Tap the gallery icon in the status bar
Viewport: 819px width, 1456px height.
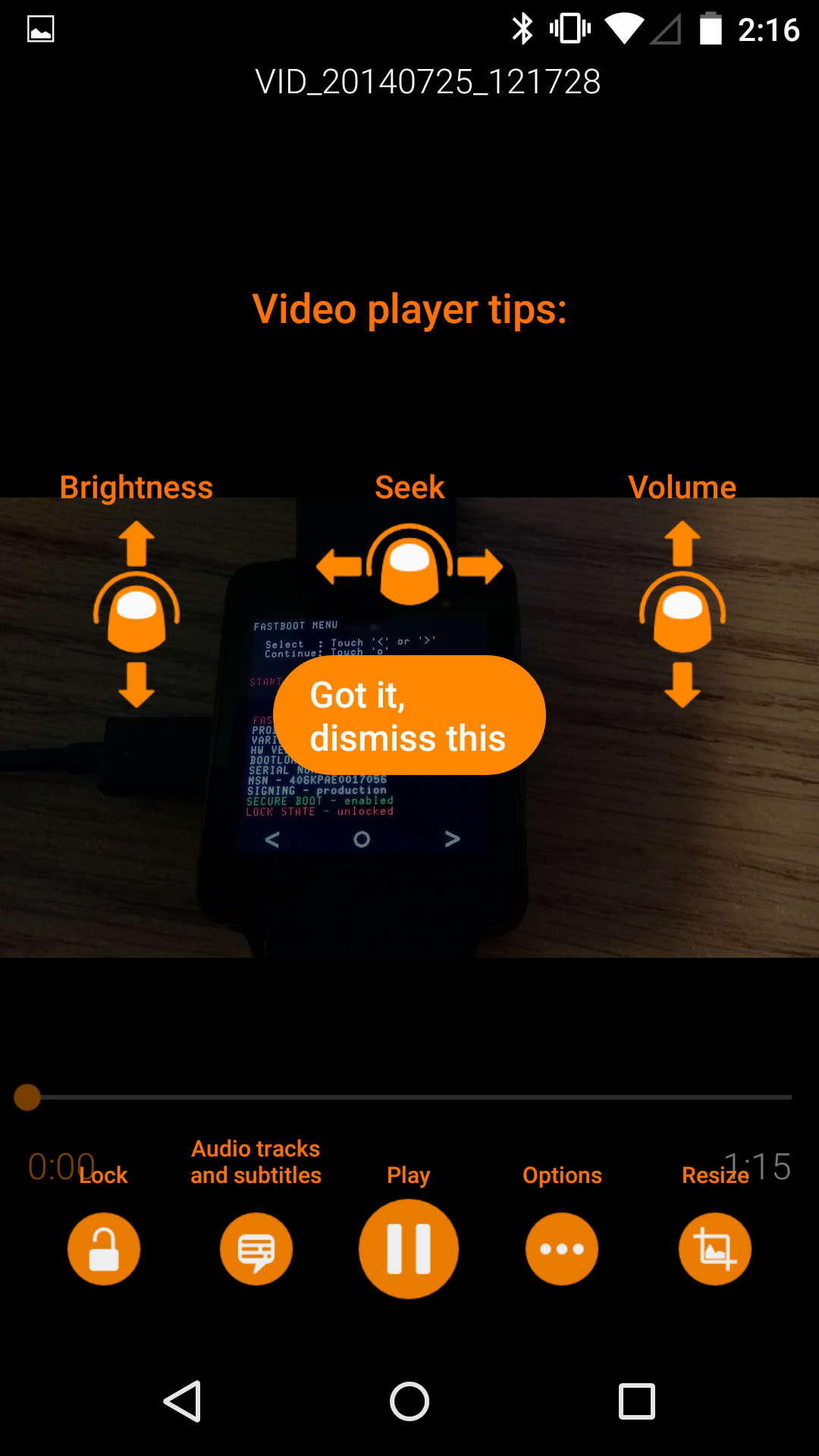pos(39,29)
